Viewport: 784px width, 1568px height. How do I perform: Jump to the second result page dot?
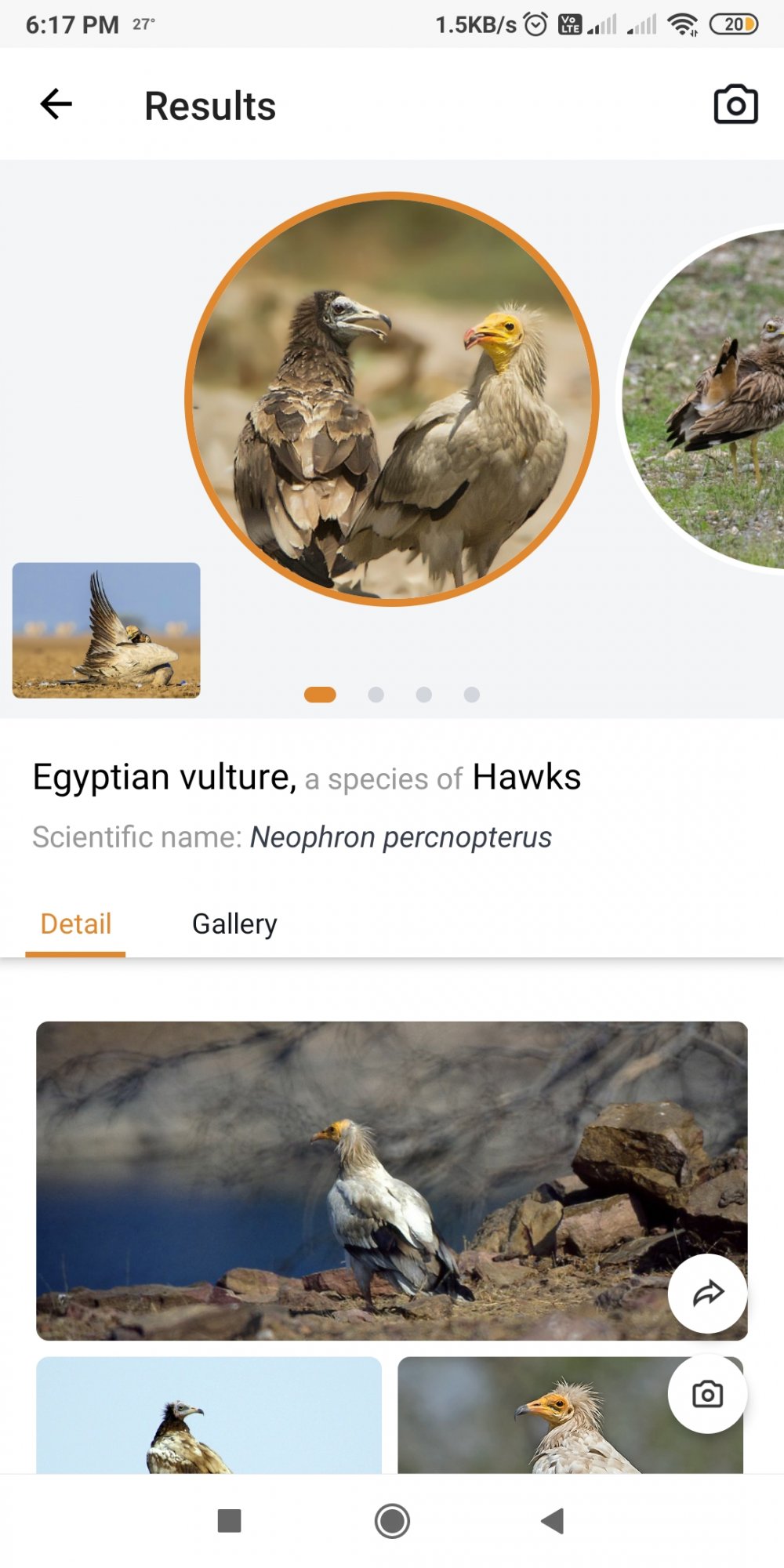pyautogui.click(x=376, y=695)
